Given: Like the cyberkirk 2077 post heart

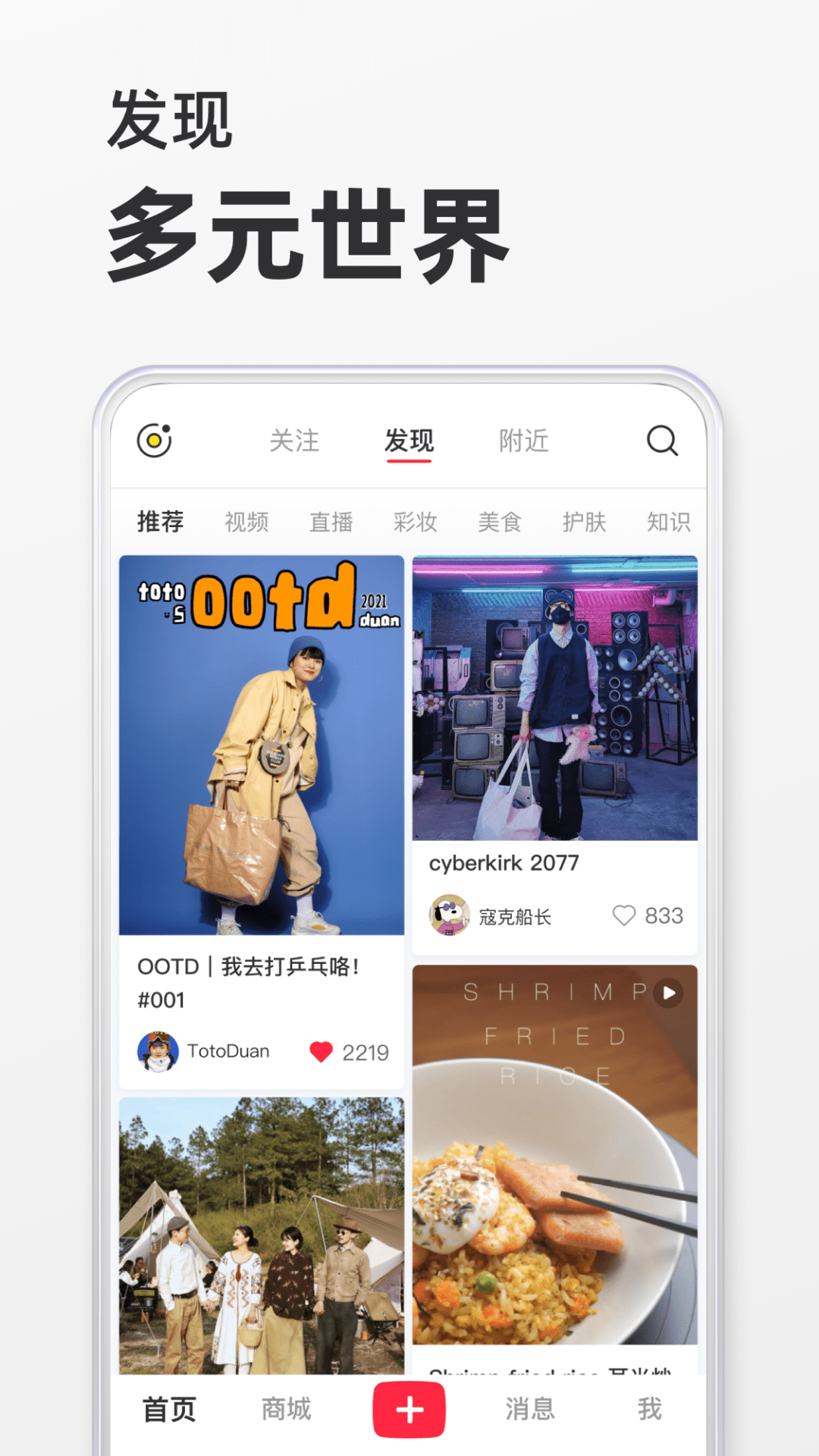Looking at the screenshot, I should click(626, 915).
